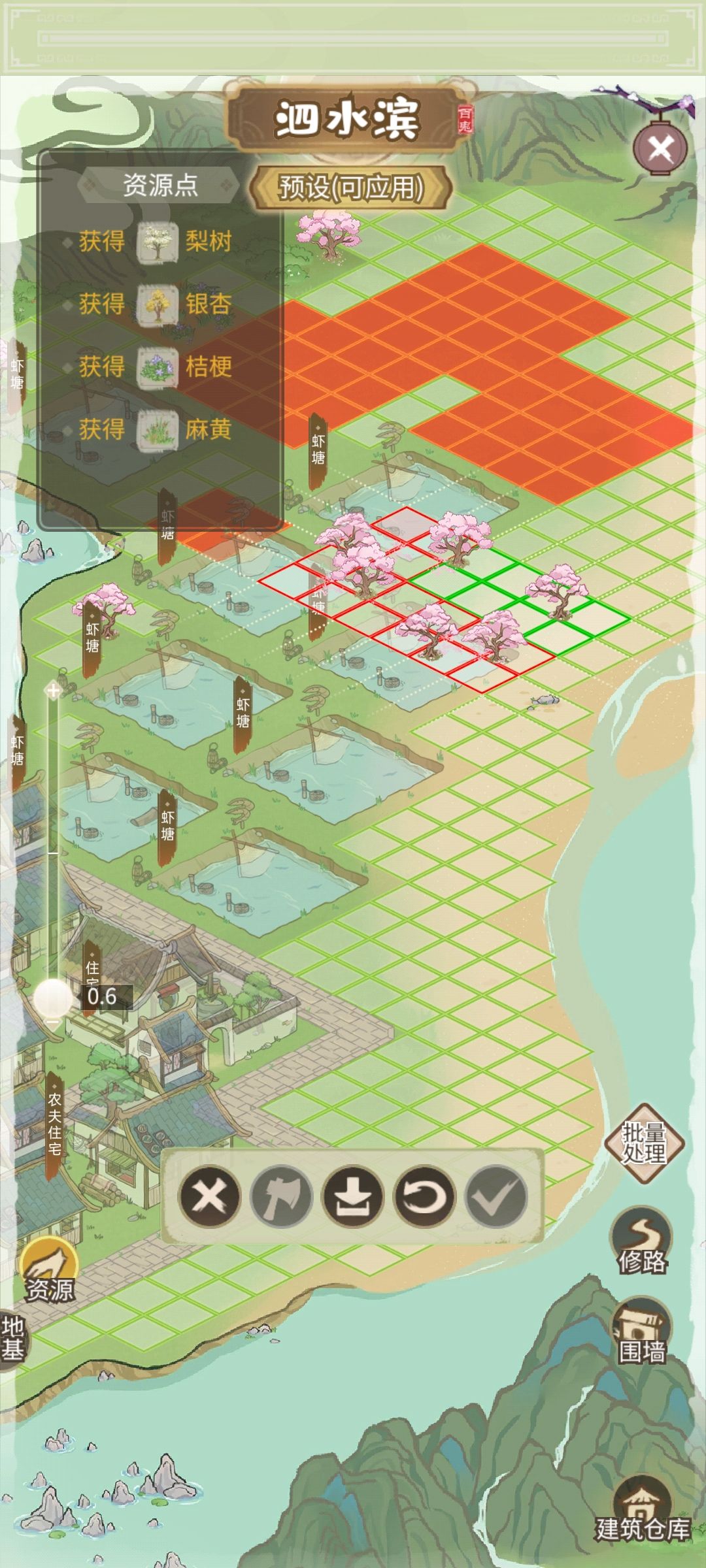This screenshot has width=706, height=1568.
Task: Tap the zoom slider handle at 0.6
Action: tap(53, 998)
